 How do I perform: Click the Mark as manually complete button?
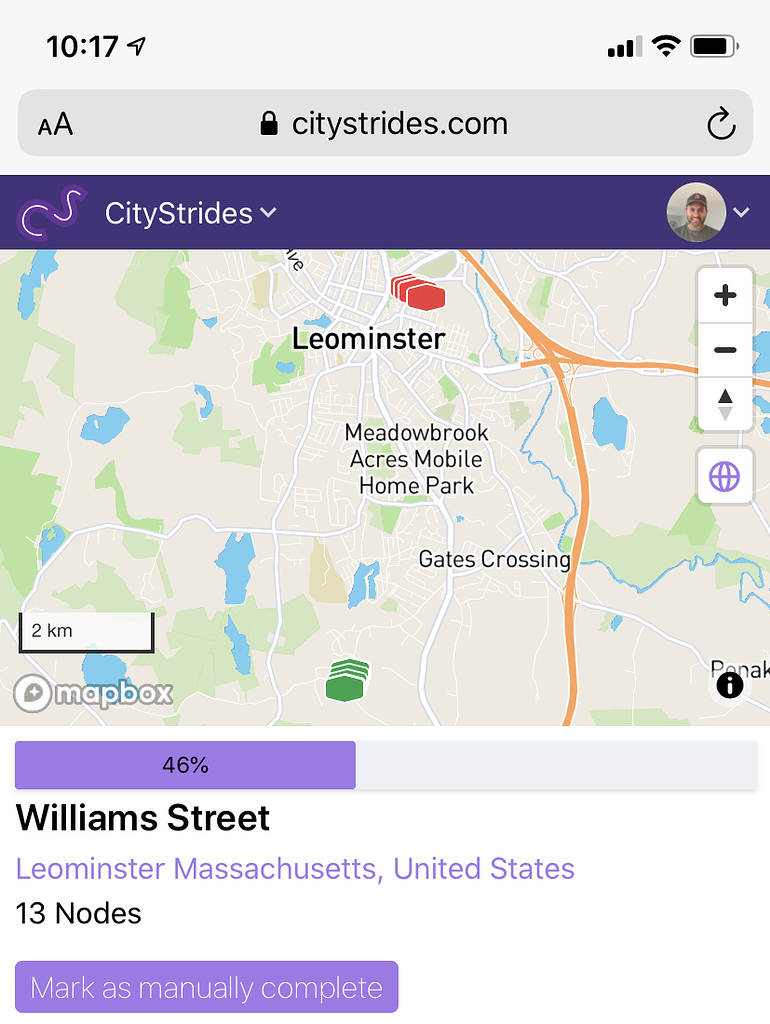(x=206, y=986)
